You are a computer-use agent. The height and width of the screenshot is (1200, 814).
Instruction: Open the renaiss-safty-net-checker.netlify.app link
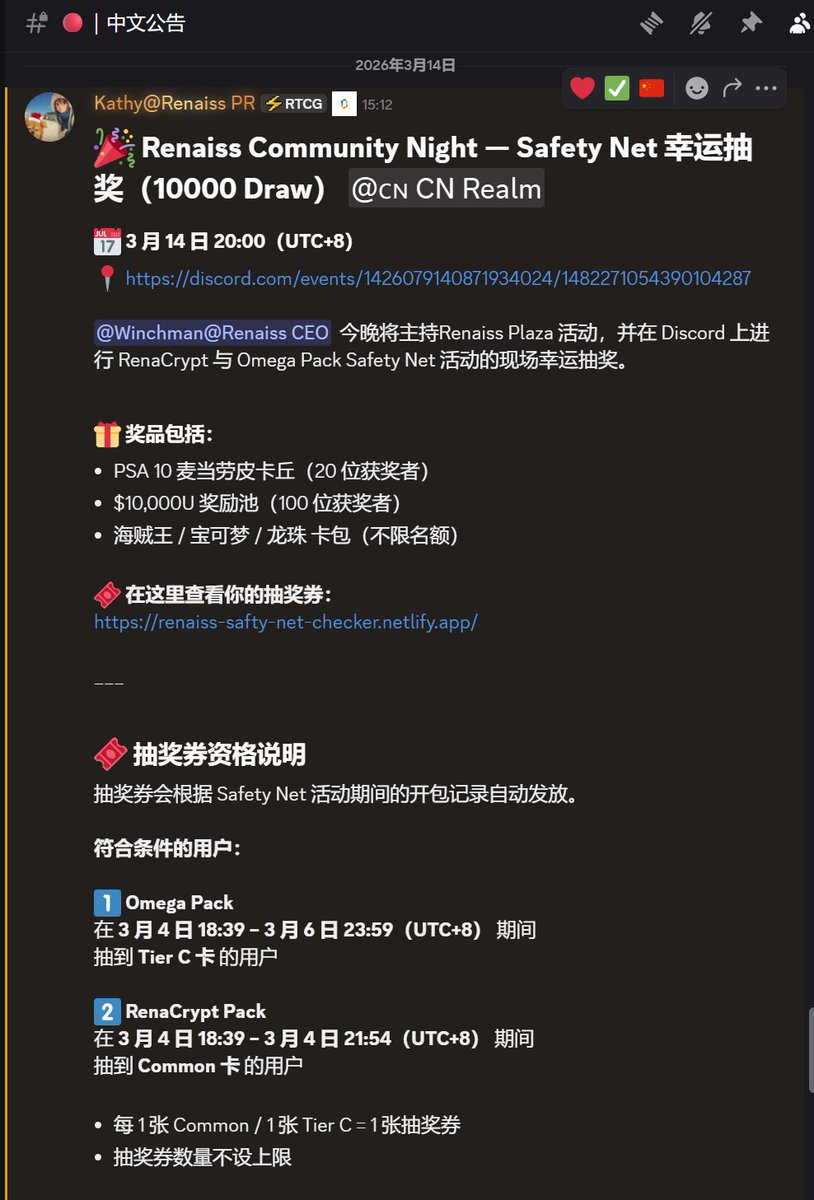[286, 621]
